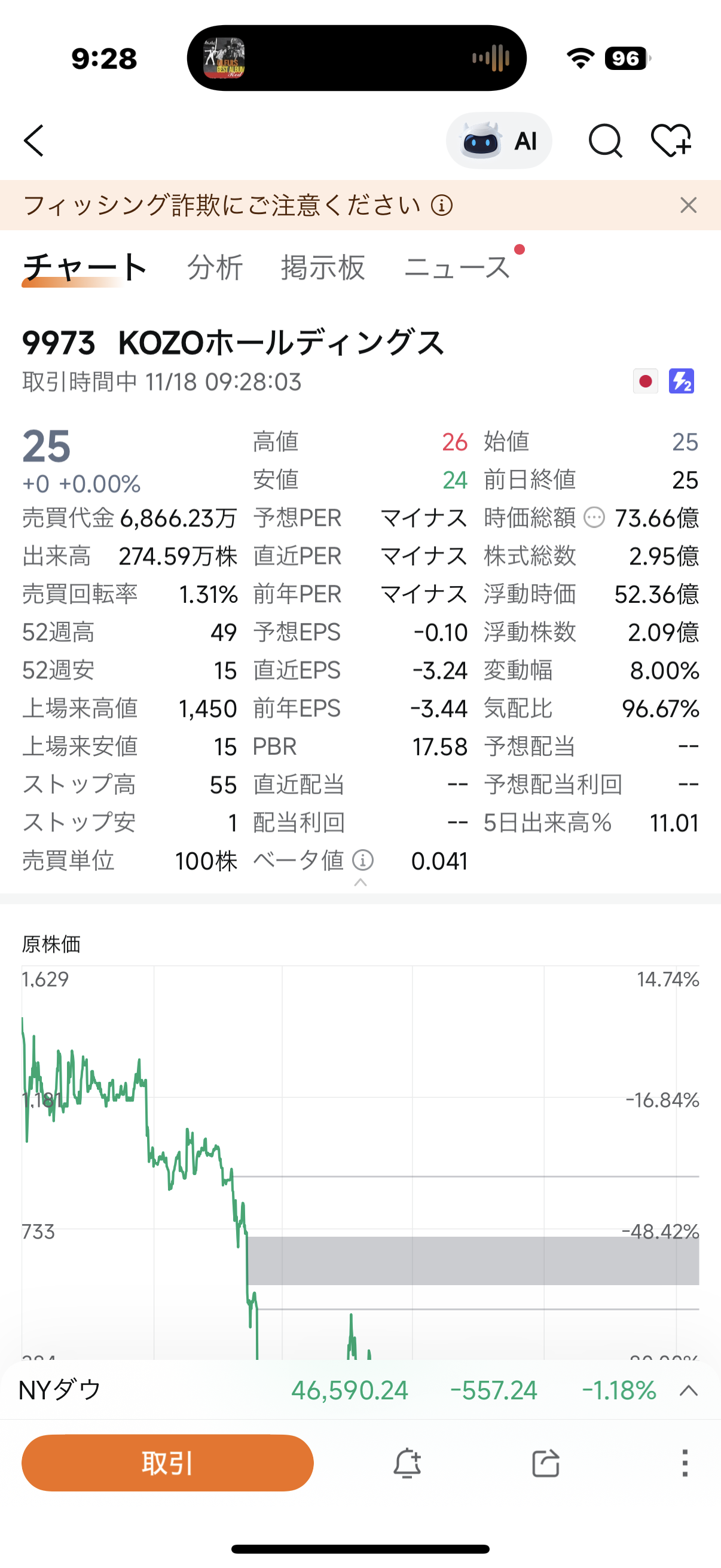
Task: Open the more options menu
Action: coord(685,1462)
